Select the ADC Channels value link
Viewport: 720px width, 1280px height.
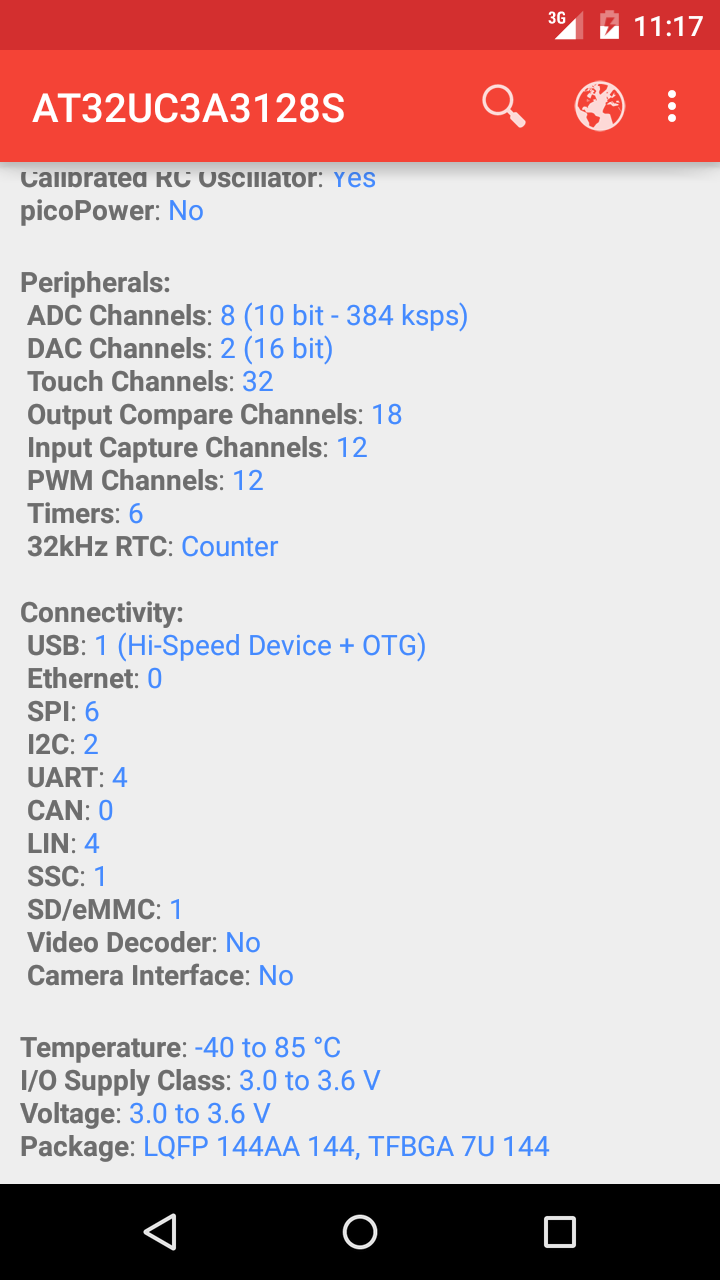[x=344, y=315]
